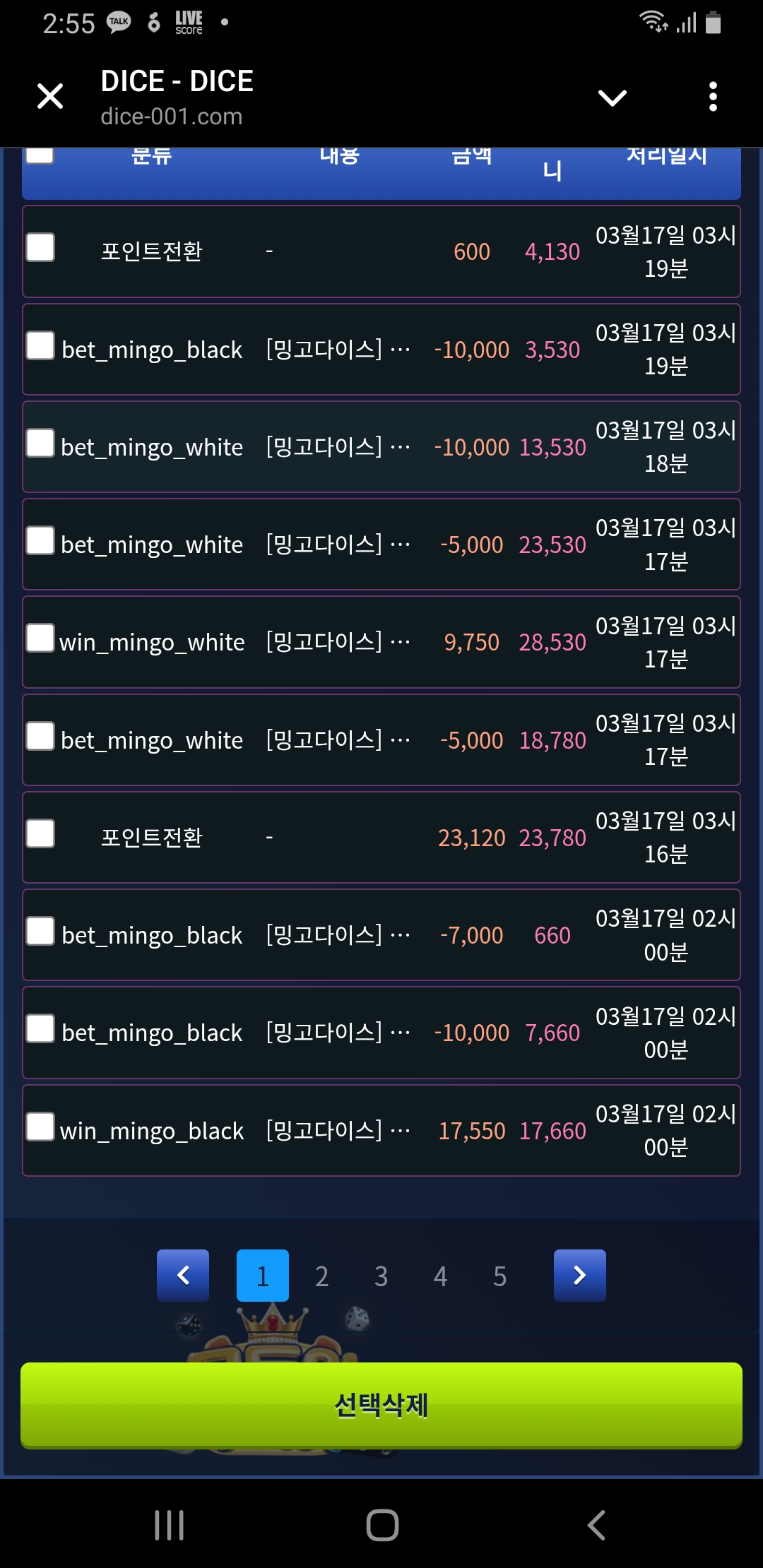Close the DICE browser tab
The height and width of the screenshot is (1568, 763).
point(50,97)
